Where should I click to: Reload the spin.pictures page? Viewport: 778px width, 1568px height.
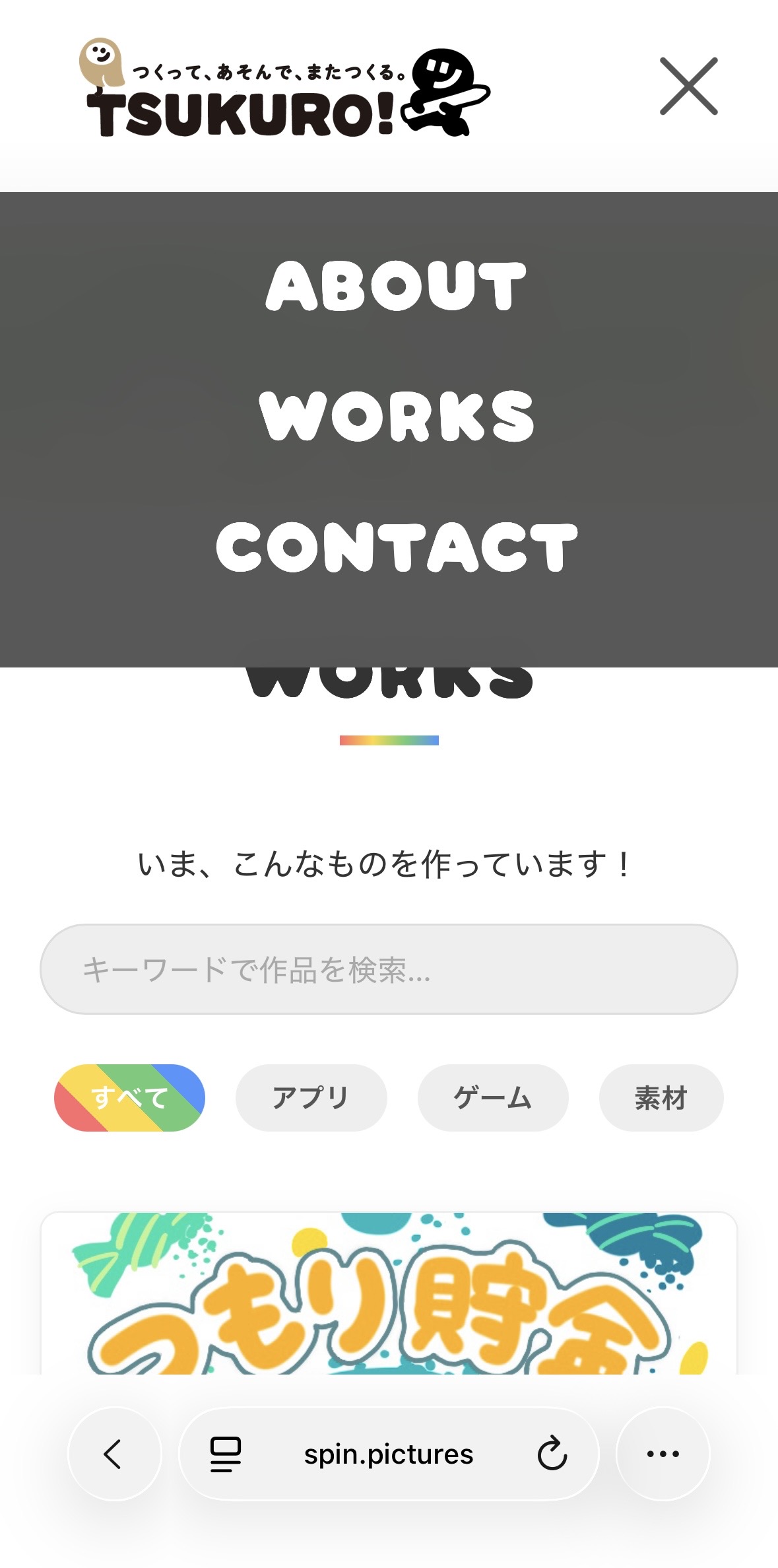tap(552, 1454)
